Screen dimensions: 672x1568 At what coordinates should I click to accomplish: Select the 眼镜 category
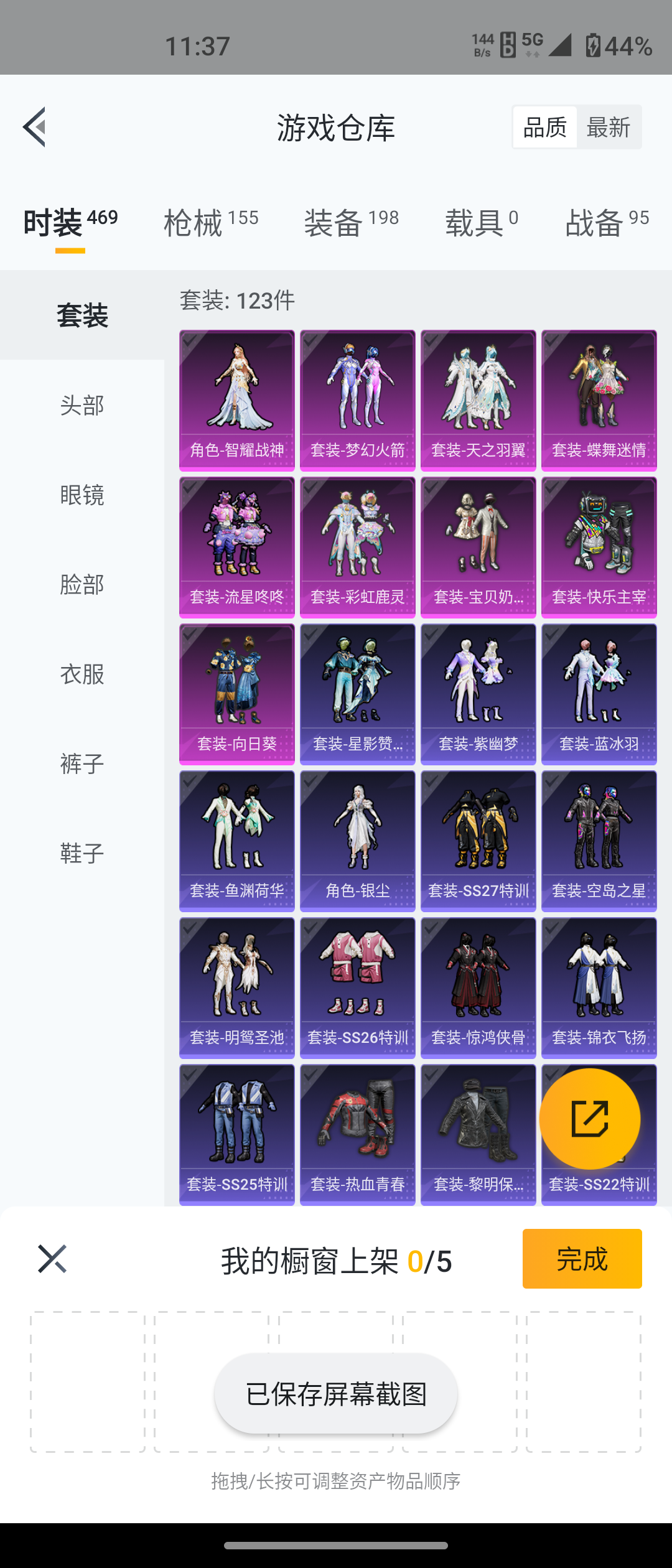82,495
